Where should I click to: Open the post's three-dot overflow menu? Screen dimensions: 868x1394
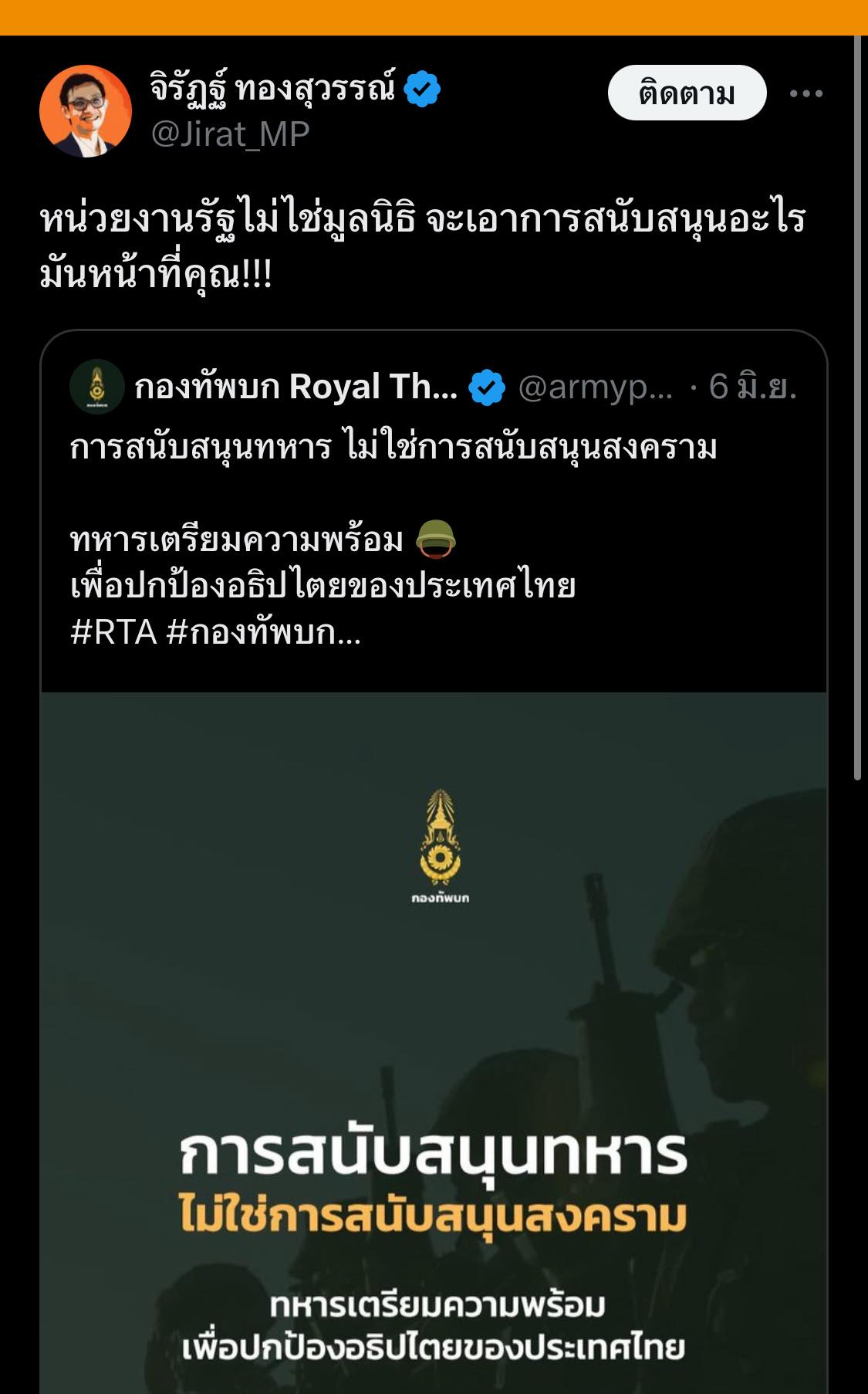coord(806,93)
